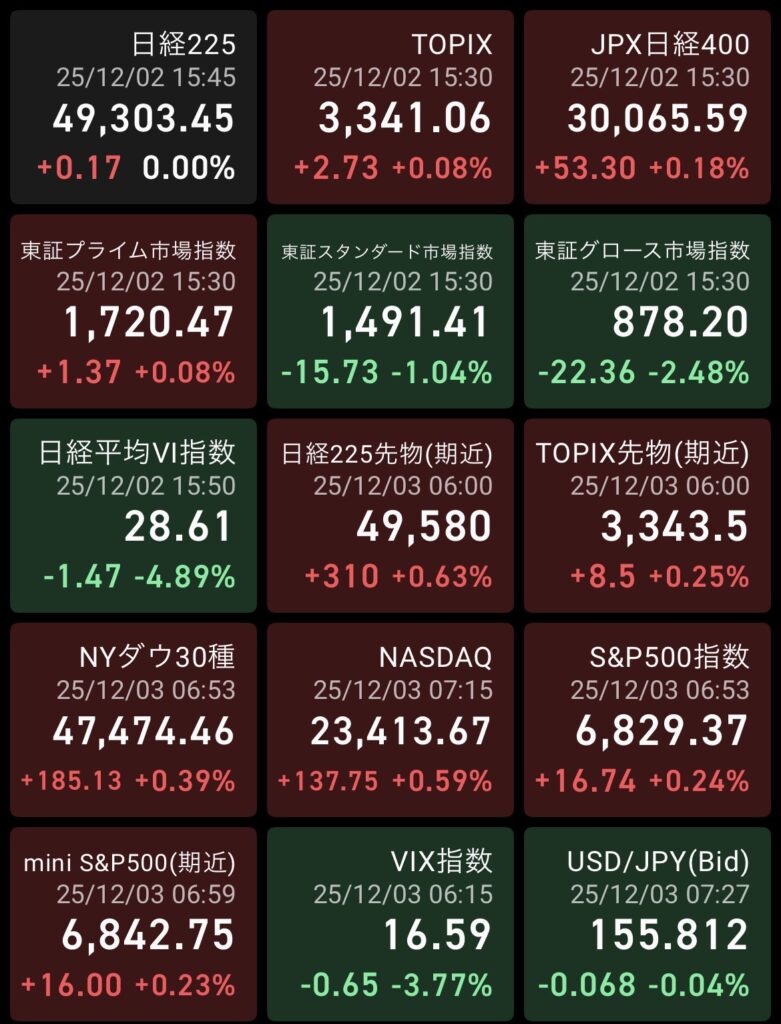Viewport: 781px width, 1024px height.
Task: Open 東証プライム市場指数 card
Action: (133, 311)
